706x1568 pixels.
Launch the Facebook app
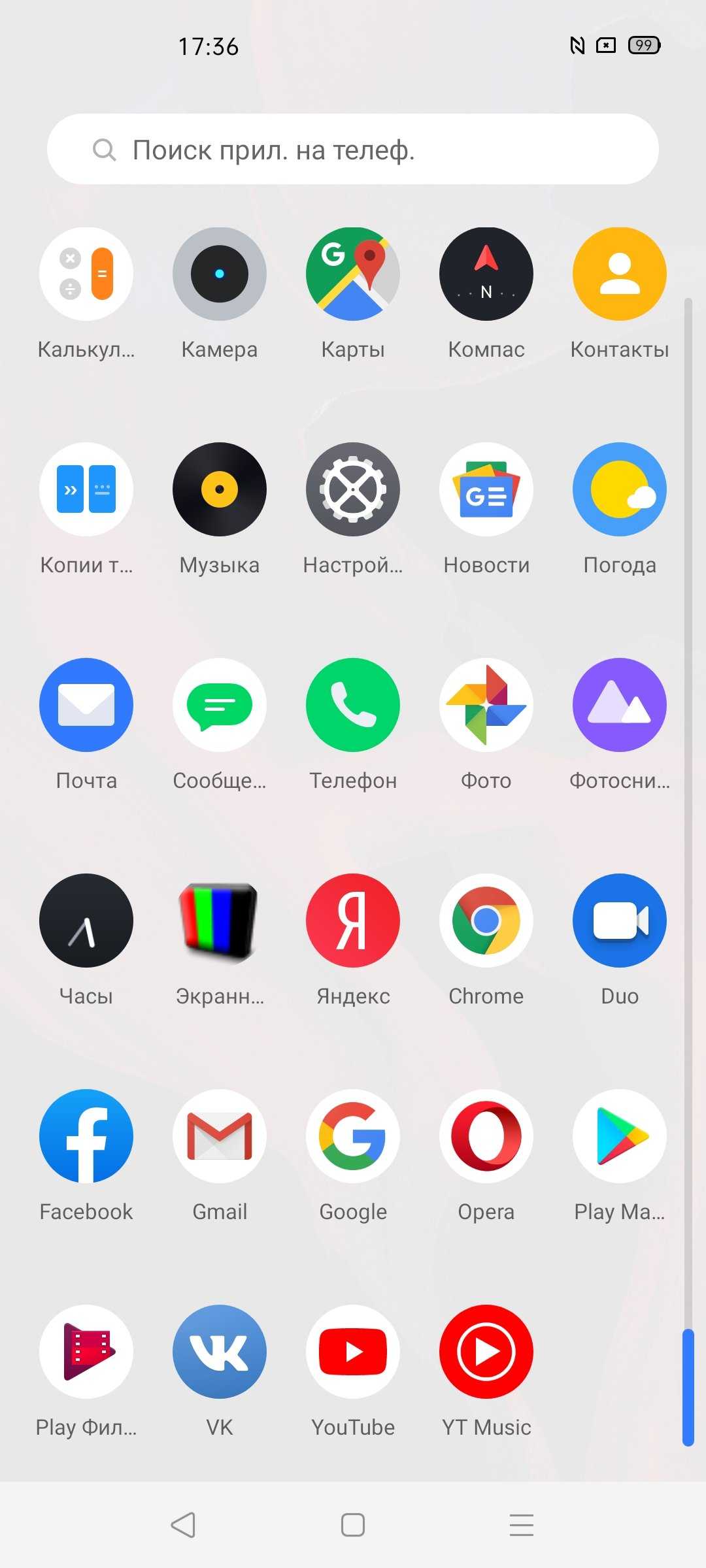coord(86,1137)
